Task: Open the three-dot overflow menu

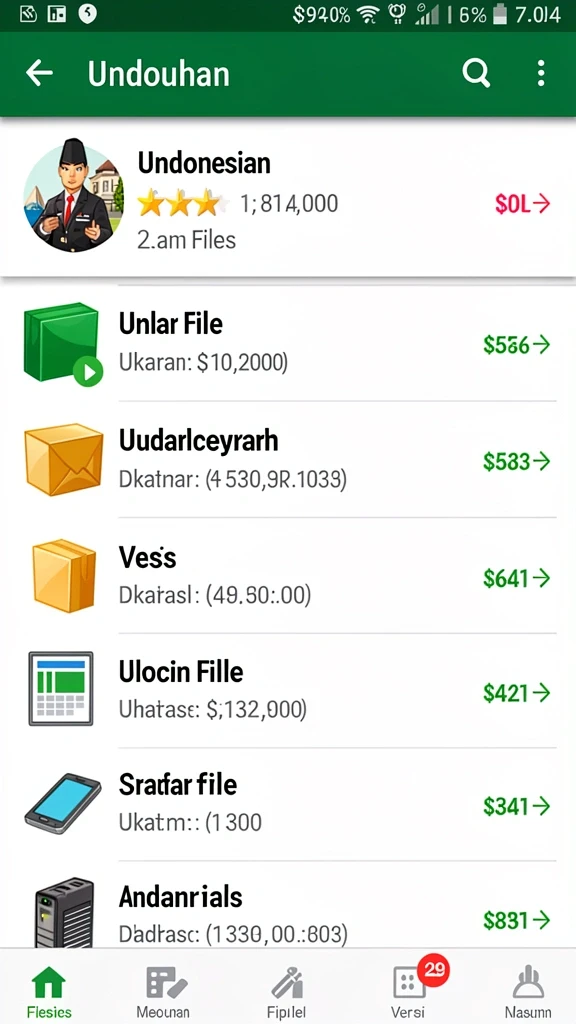Action: click(541, 73)
